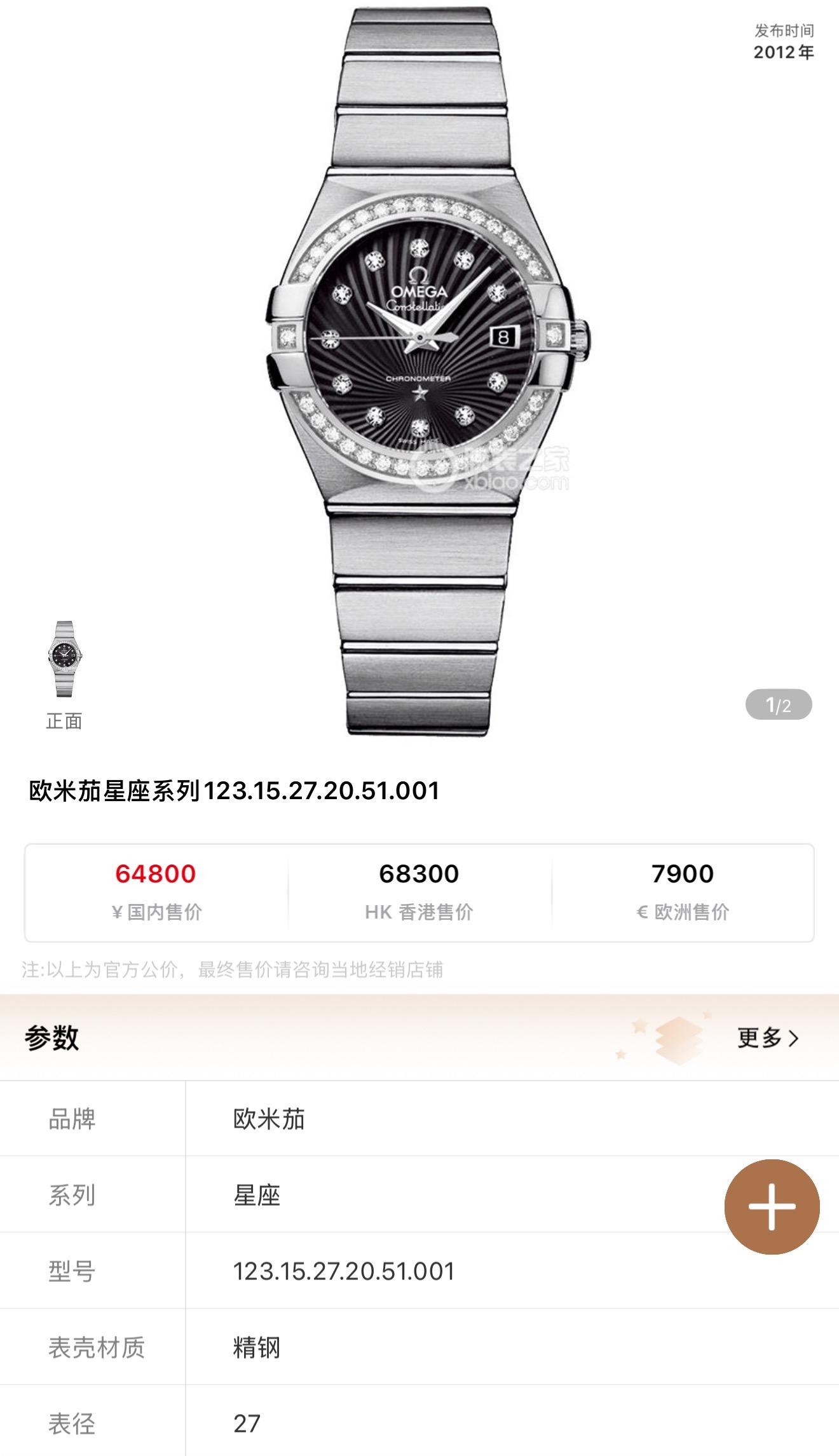This screenshot has width=839, height=1456.
Task: Tap the brown plus floating button
Action: [772, 1206]
